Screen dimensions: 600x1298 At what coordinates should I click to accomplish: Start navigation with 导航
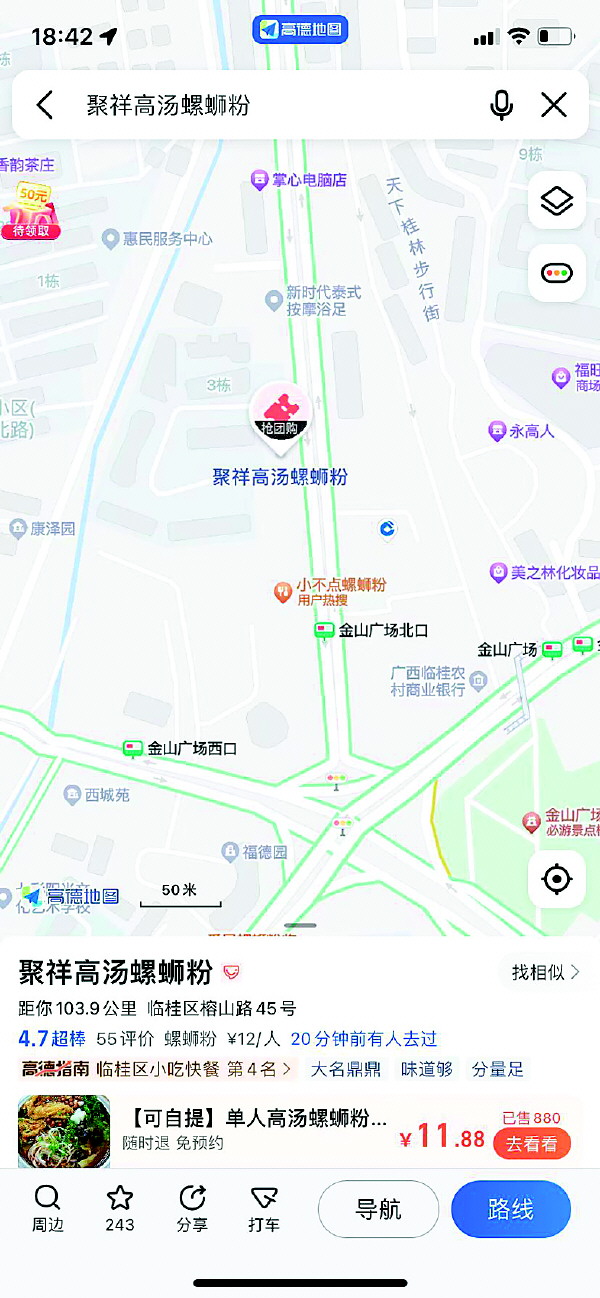click(378, 1209)
